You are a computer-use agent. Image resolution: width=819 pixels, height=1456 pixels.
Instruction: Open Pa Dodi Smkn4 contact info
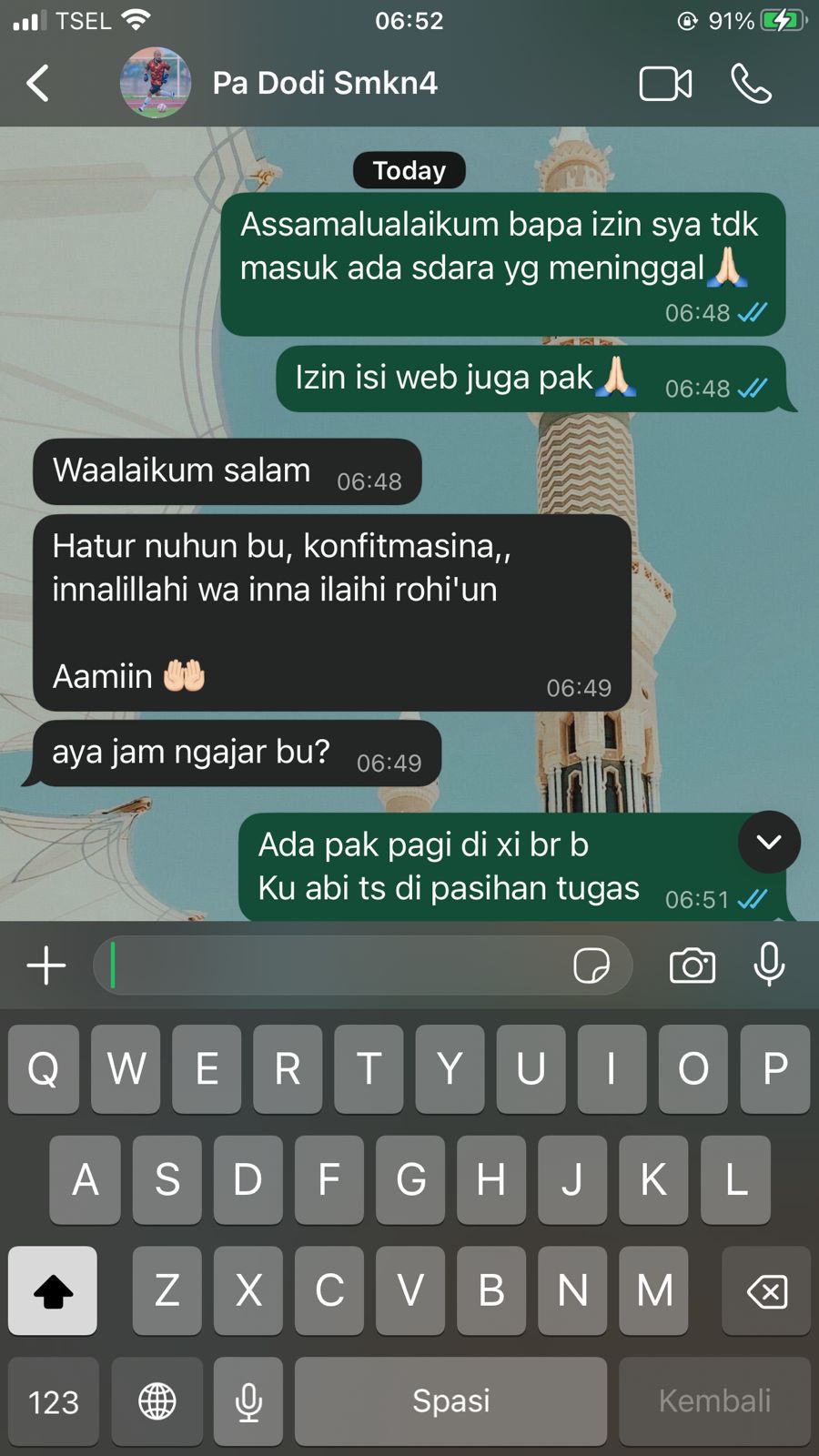click(x=325, y=84)
